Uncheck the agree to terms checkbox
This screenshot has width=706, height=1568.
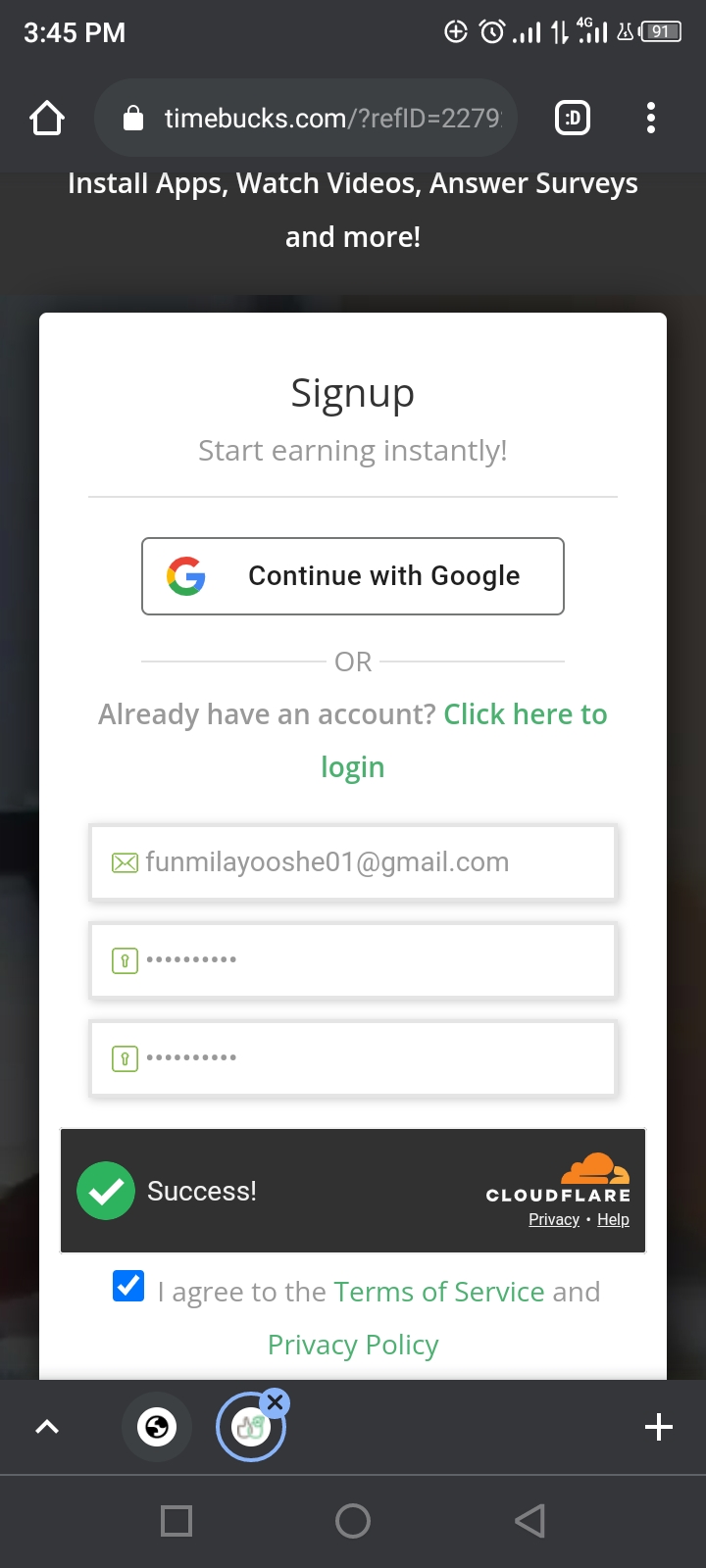pyautogui.click(x=128, y=1286)
